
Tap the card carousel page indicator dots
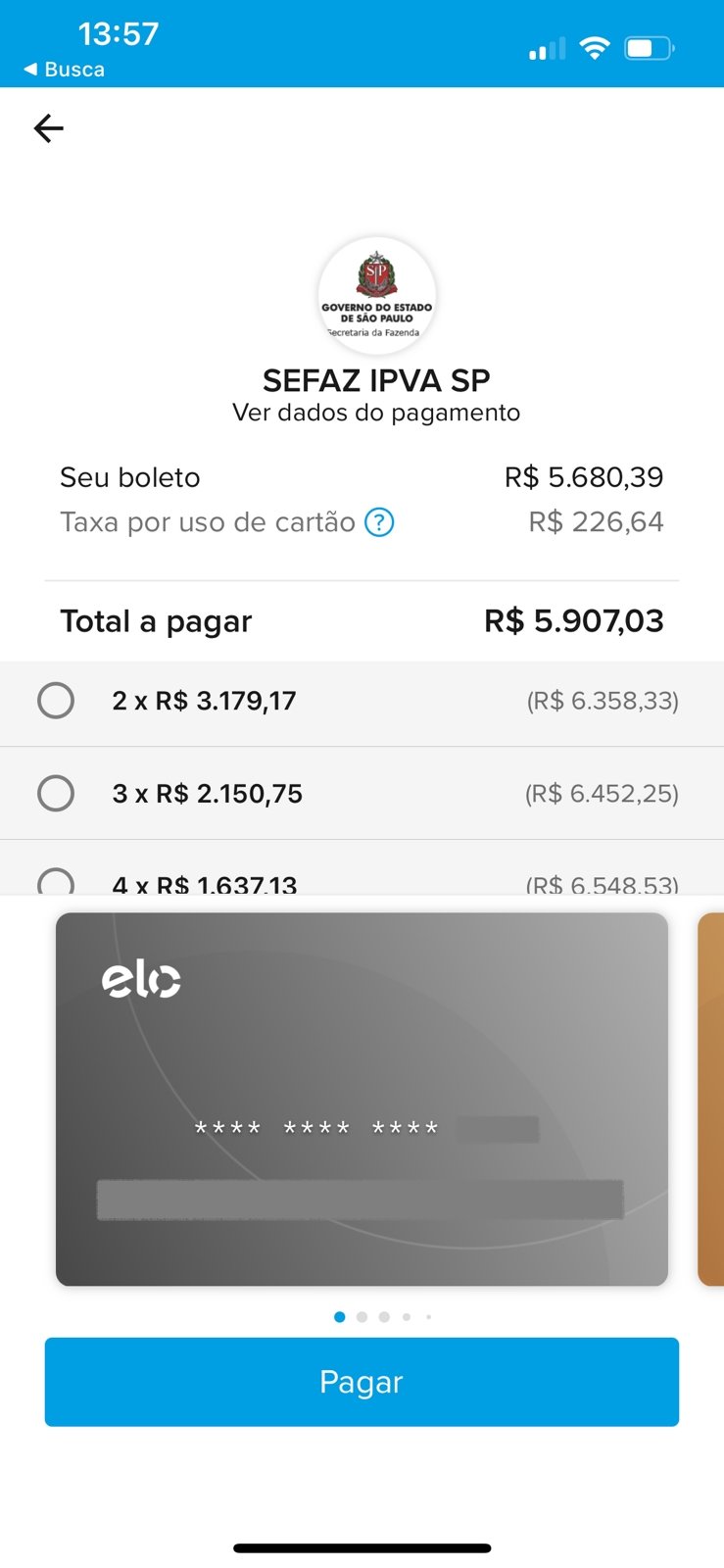(x=382, y=1317)
